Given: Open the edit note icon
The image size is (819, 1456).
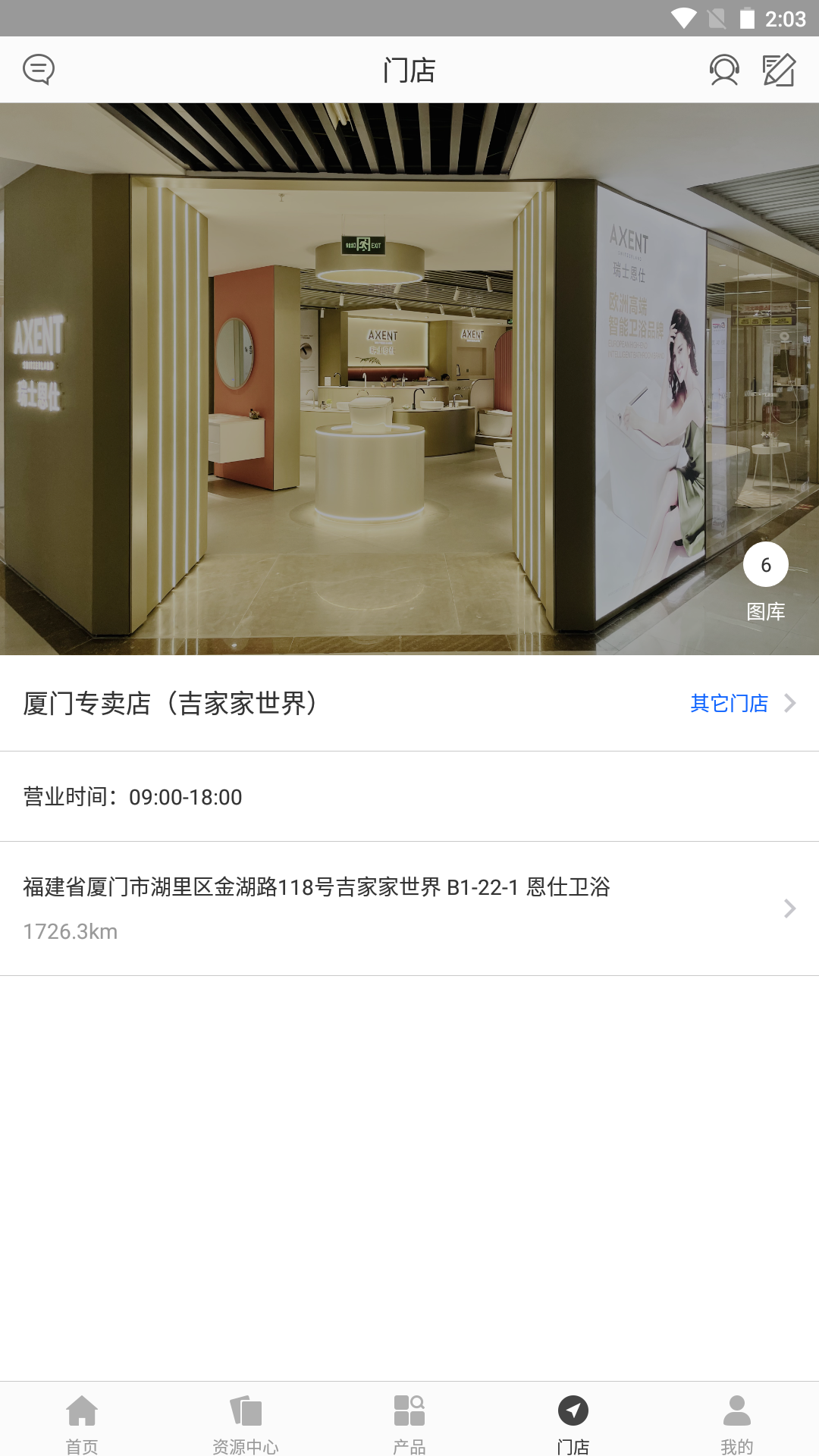Looking at the screenshot, I should (779, 70).
